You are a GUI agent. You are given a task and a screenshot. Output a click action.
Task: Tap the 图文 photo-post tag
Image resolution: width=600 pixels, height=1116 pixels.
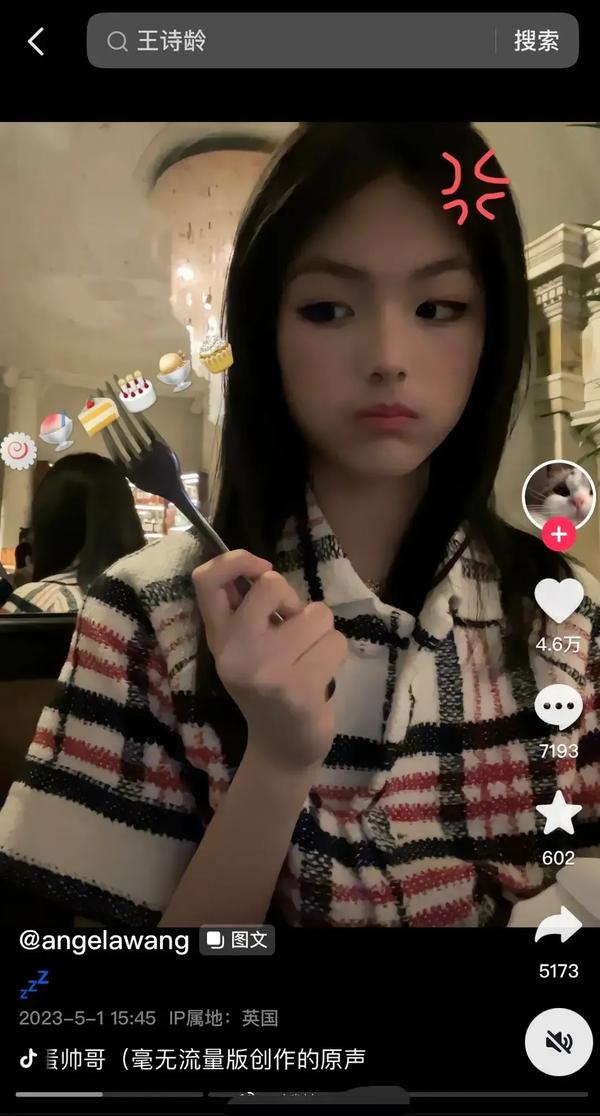[x=237, y=940]
